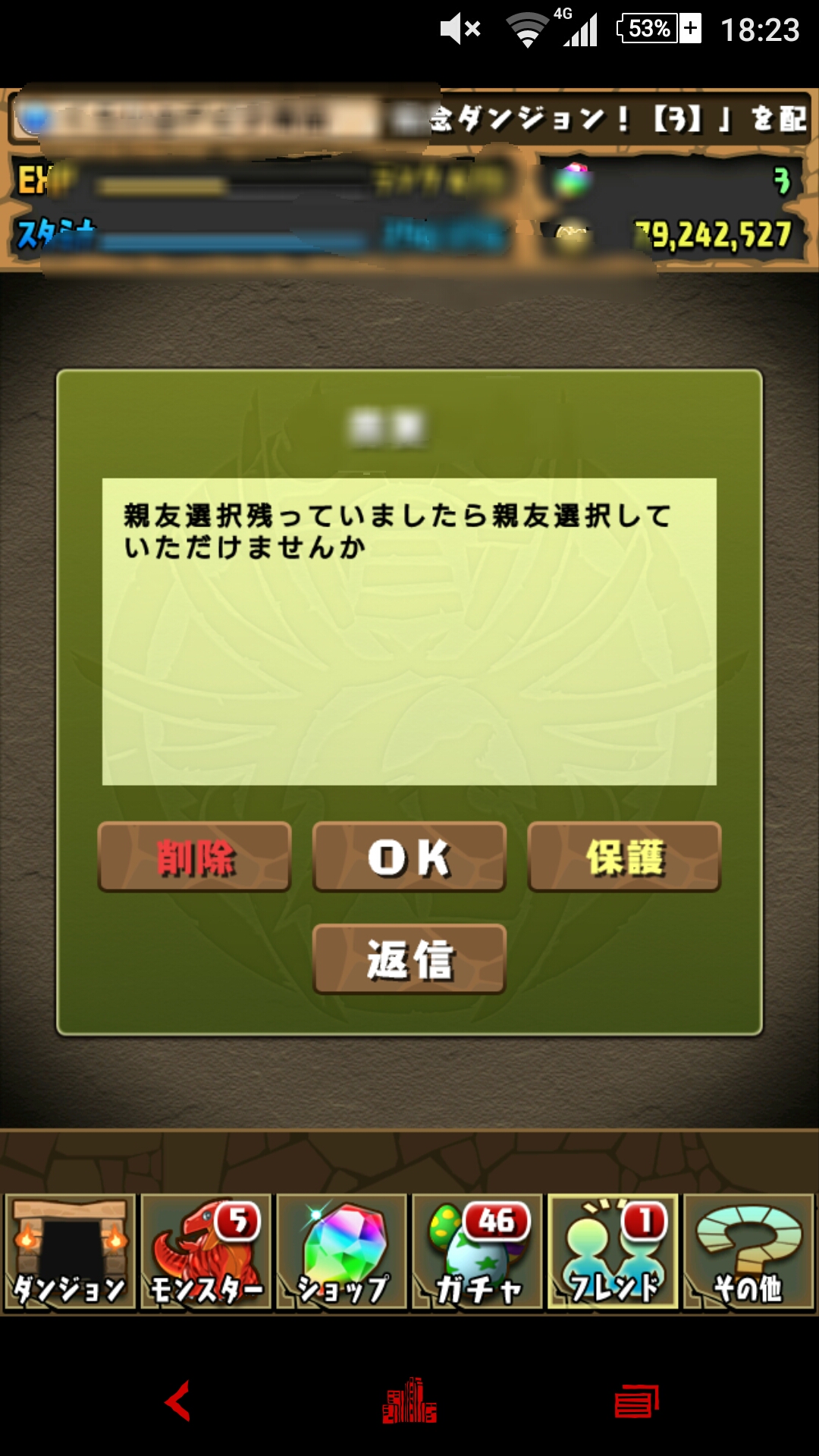Viewport: 819px width, 1456px height.
Task: Go to the ショップ tab
Action: pos(342,1252)
